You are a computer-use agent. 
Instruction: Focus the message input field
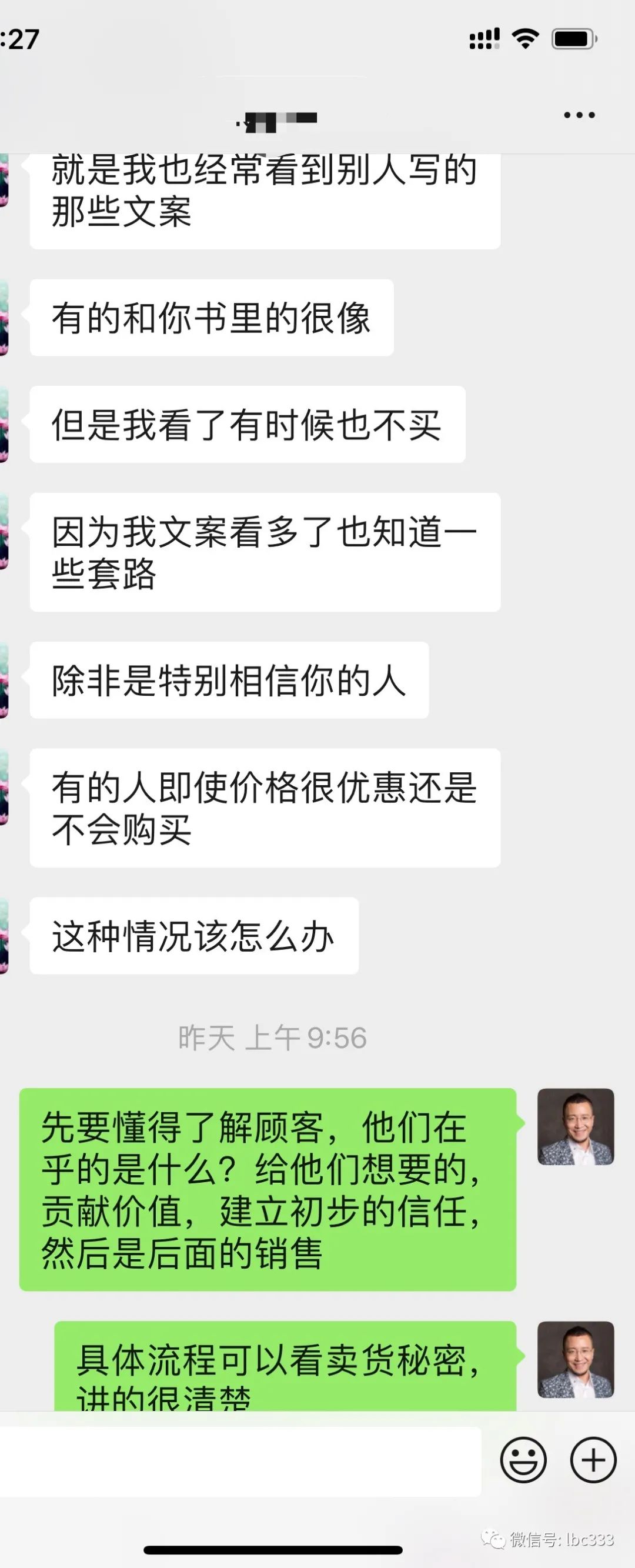[240, 1462]
